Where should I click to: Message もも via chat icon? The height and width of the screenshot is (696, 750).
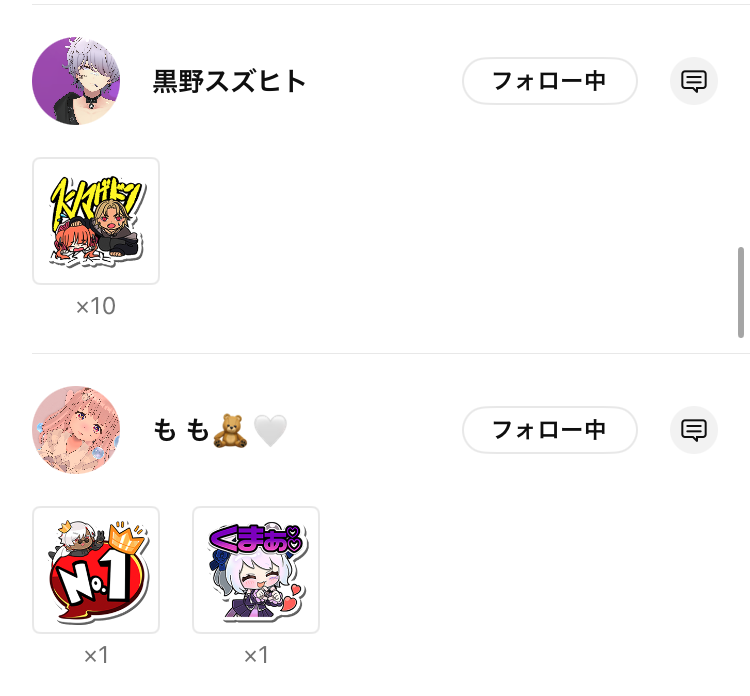coord(694,430)
